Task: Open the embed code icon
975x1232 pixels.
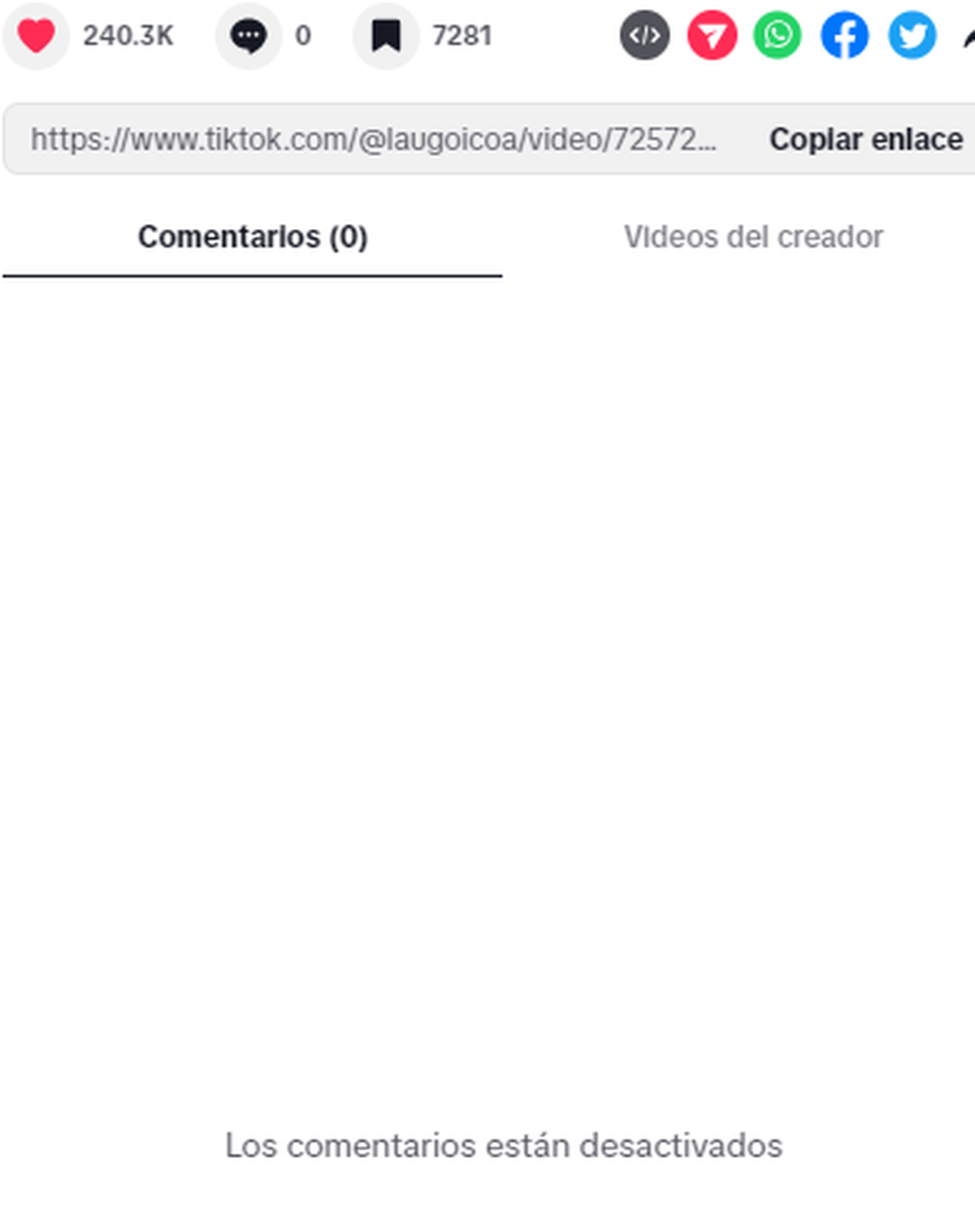Action: [644, 36]
